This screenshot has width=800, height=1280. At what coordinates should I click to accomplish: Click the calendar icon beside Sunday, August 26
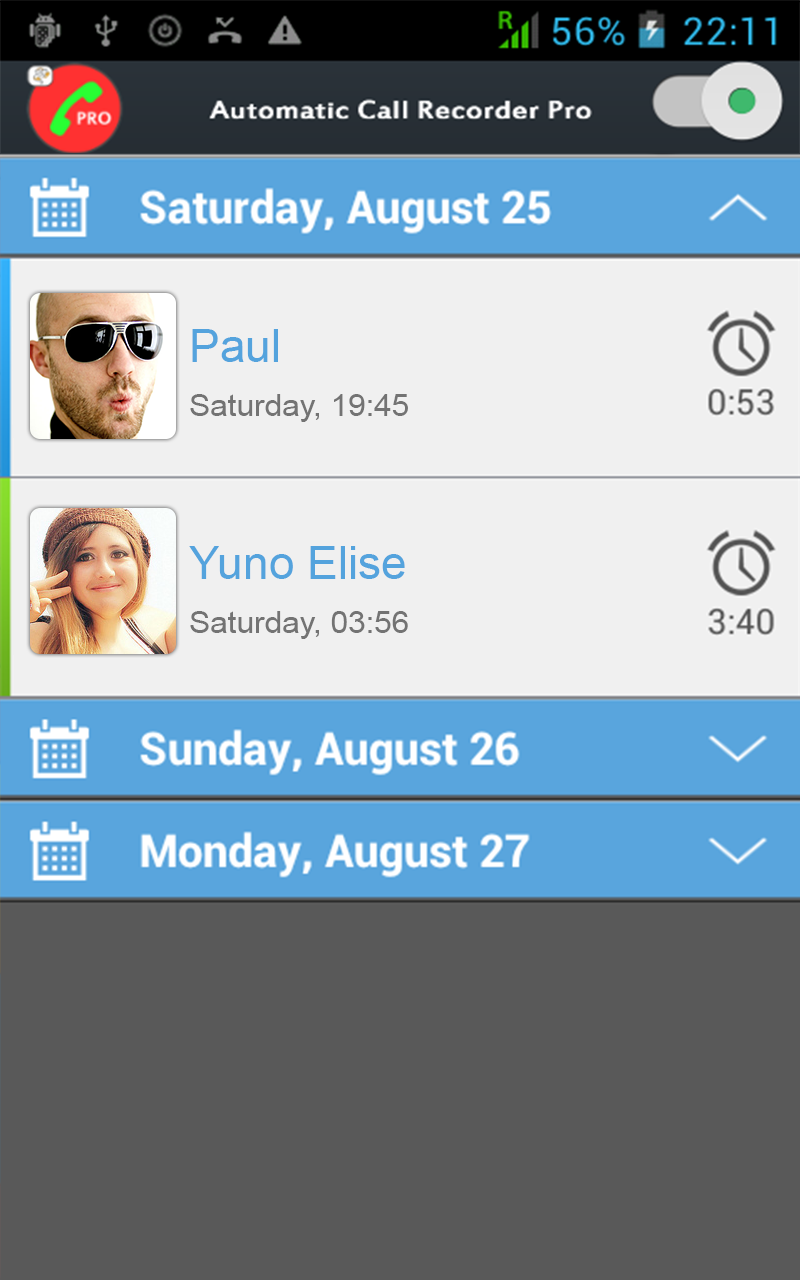tap(60, 749)
